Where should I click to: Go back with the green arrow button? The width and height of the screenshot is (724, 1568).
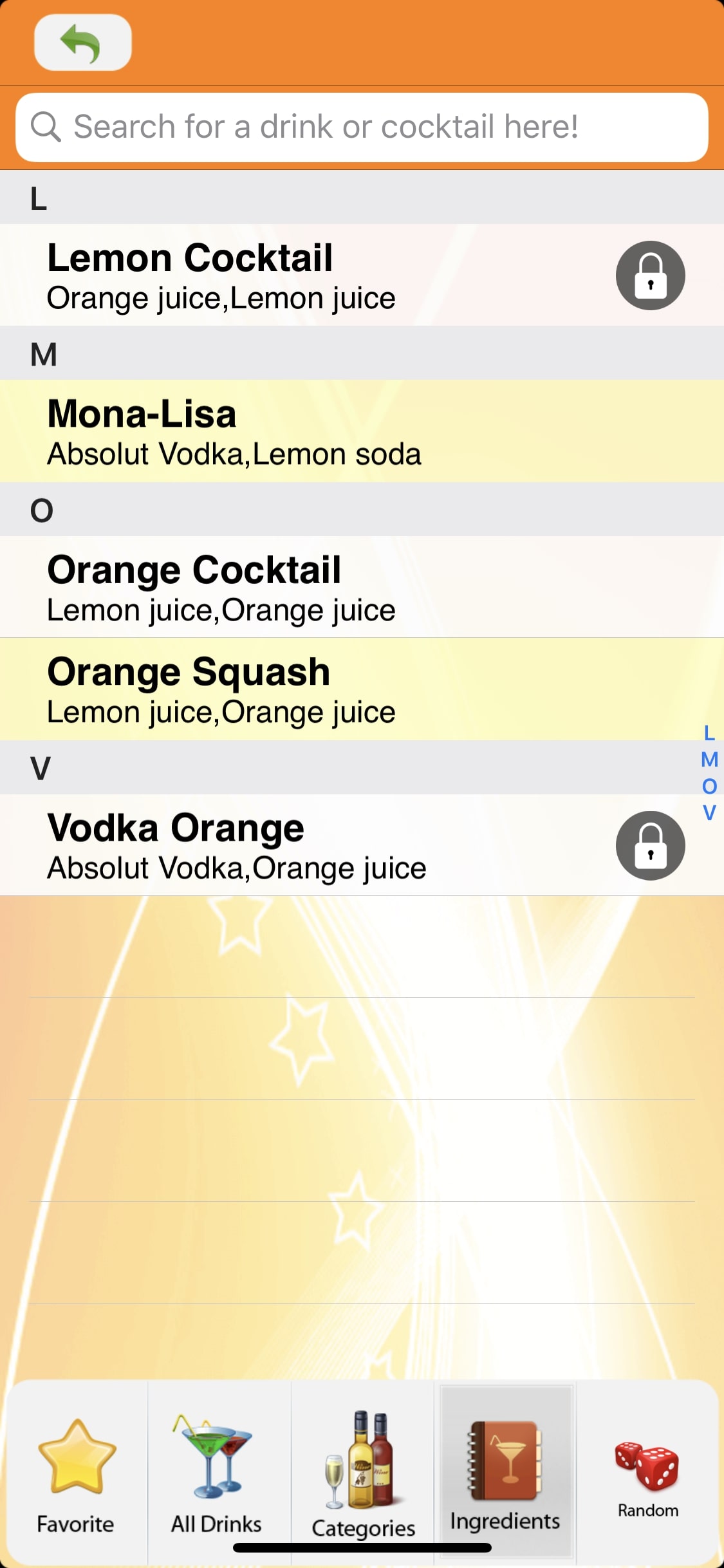point(82,42)
